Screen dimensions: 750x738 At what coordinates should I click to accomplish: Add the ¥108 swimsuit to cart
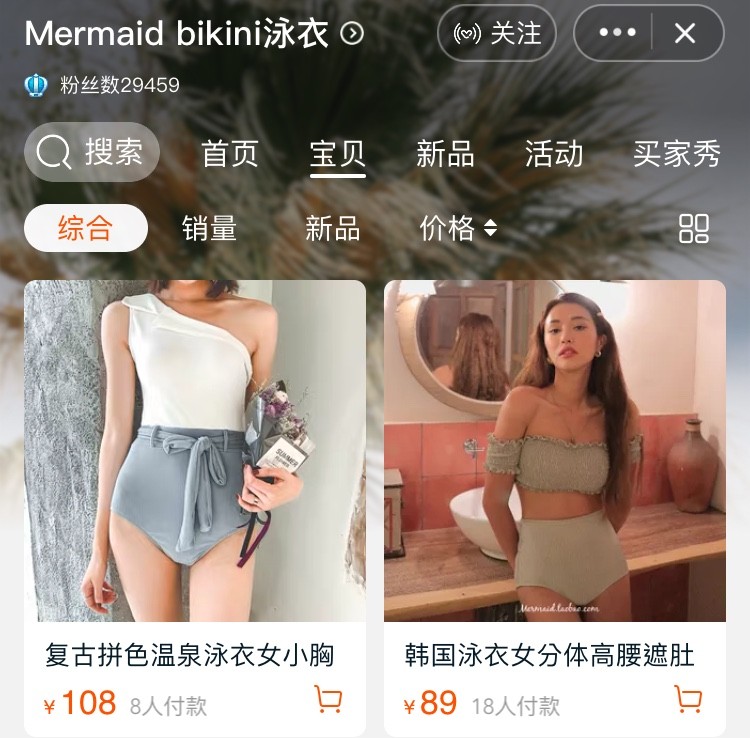pyautogui.click(x=328, y=698)
